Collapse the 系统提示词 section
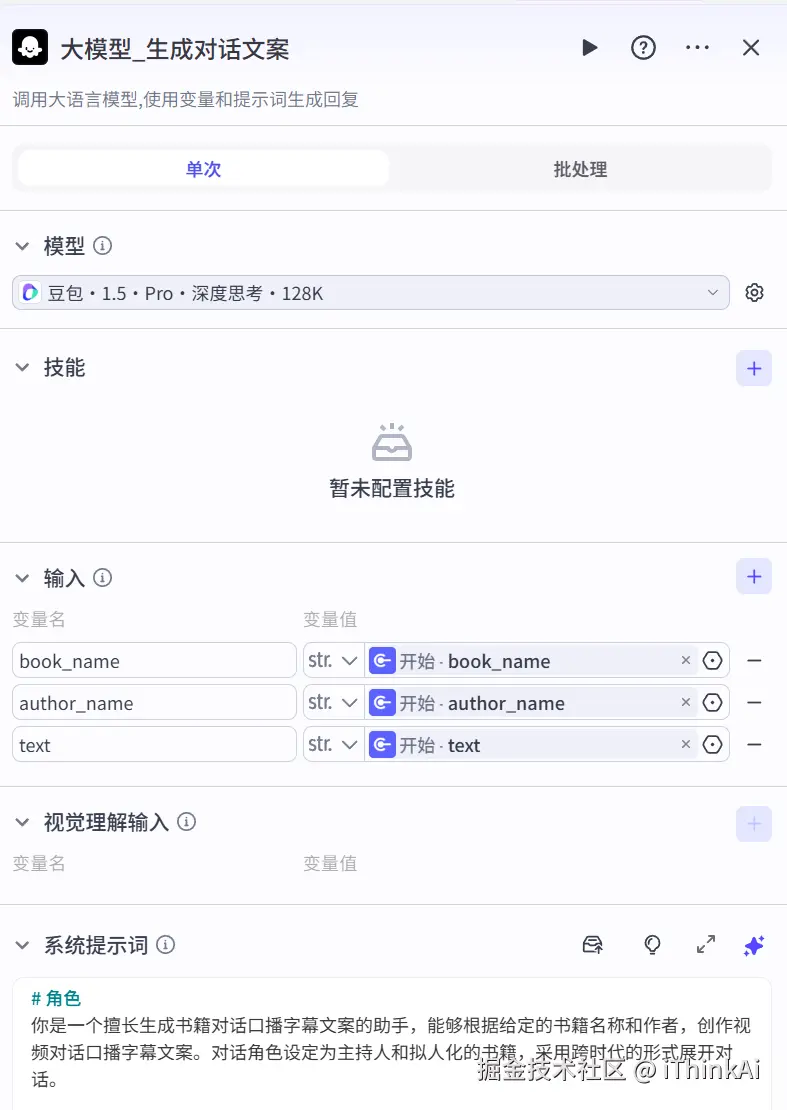This screenshot has height=1110, width=787. coord(22,944)
